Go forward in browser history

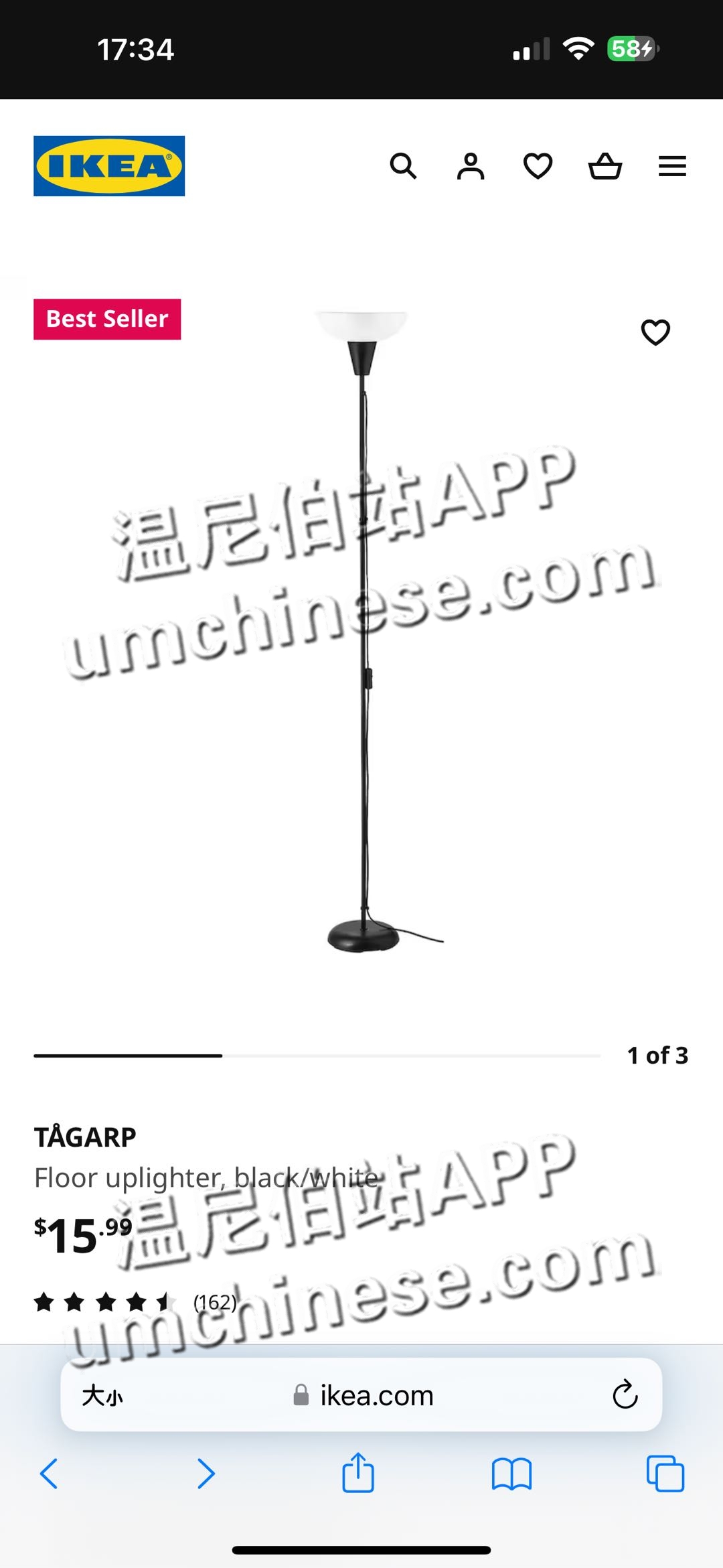coord(205,1474)
